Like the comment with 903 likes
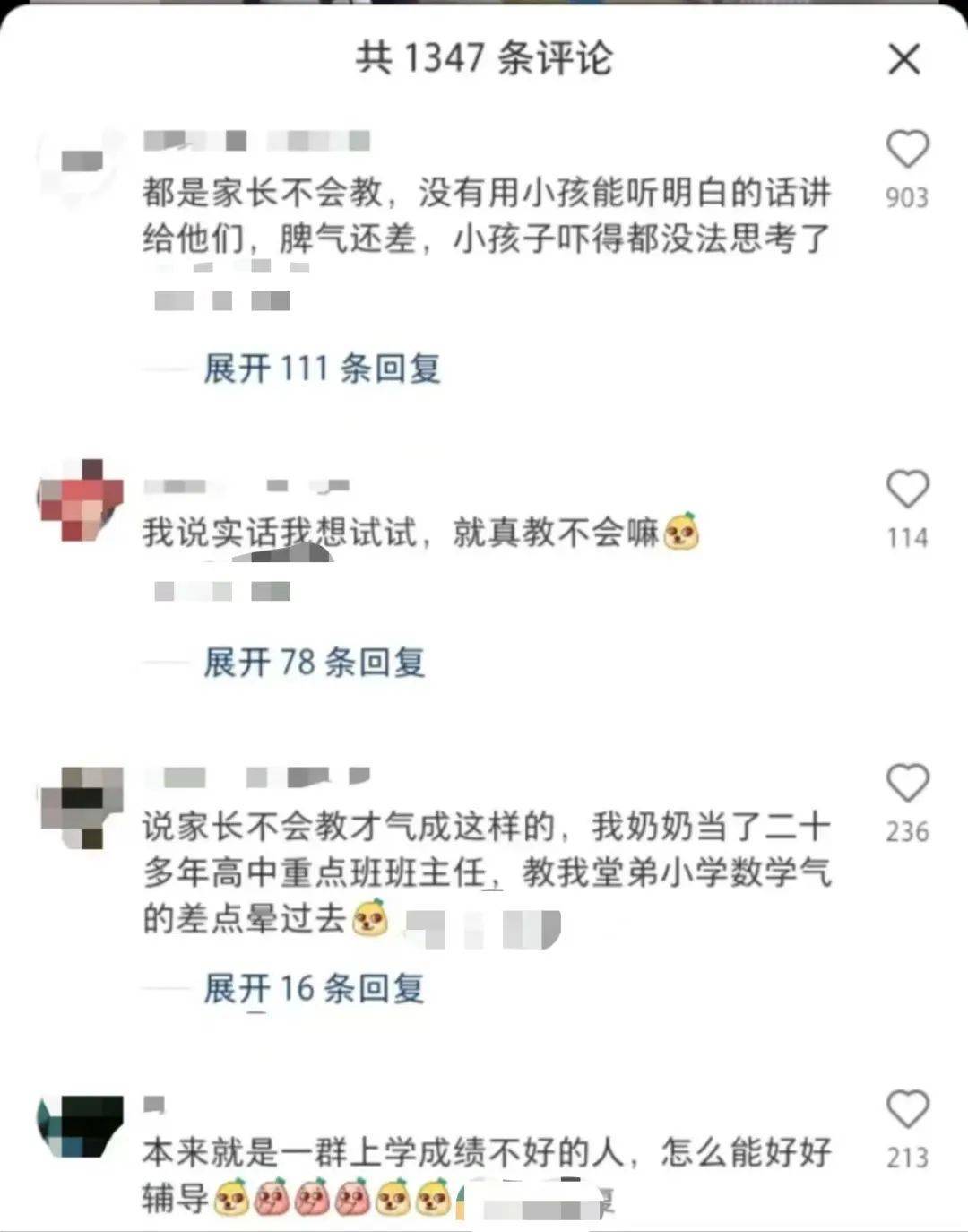Viewport: 968px width, 1232px height. pyautogui.click(x=907, y=150)
